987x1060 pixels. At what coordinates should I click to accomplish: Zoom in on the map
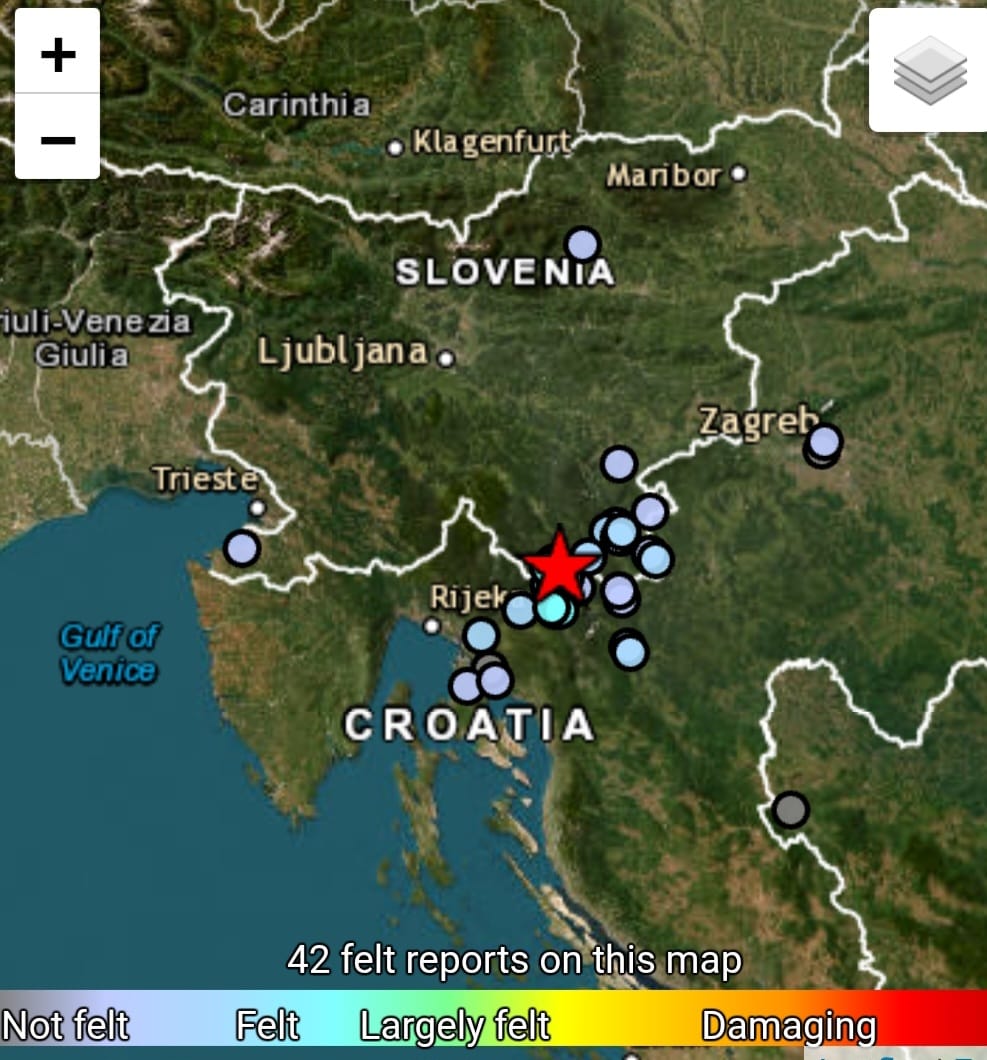coord(58,54)
